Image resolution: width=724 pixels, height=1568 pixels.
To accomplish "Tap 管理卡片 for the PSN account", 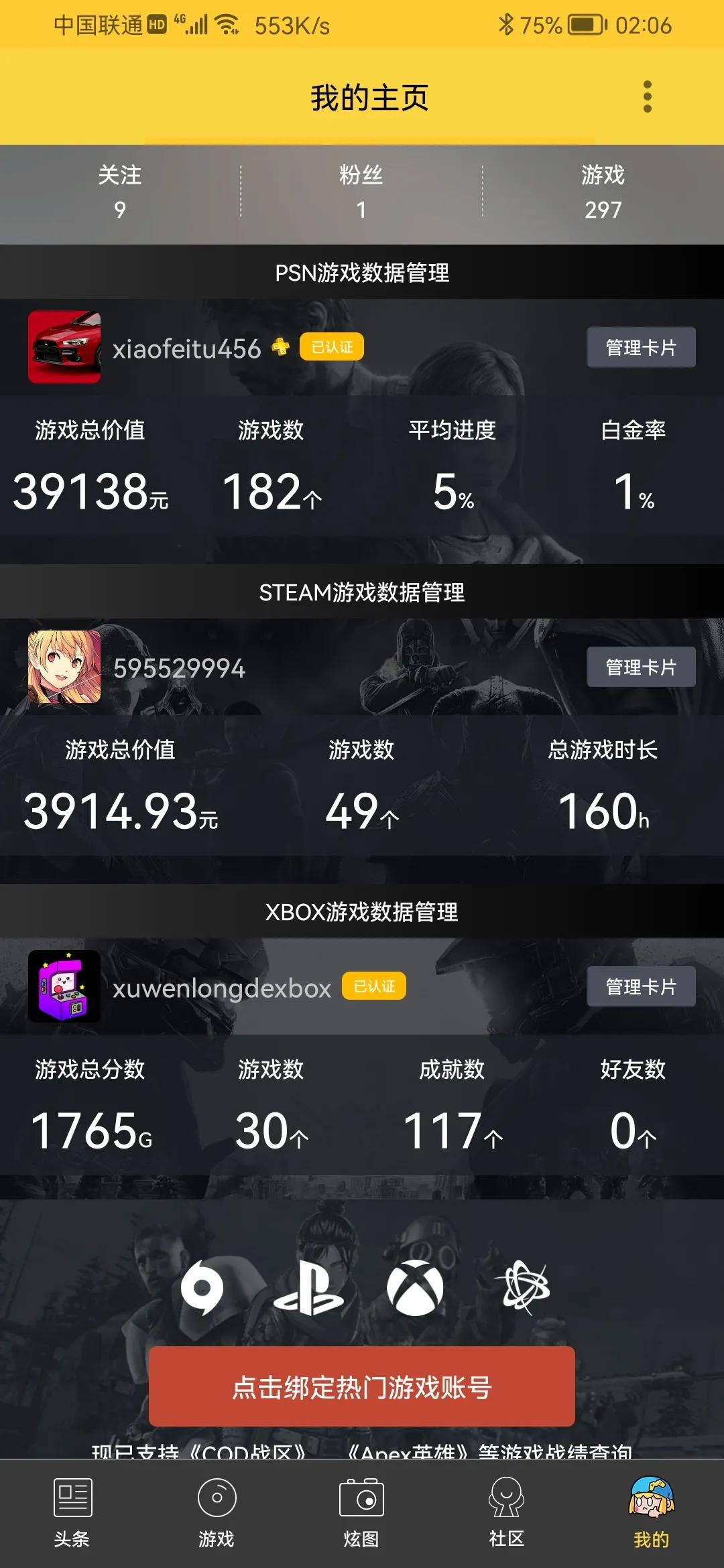I will coord(641,347).
